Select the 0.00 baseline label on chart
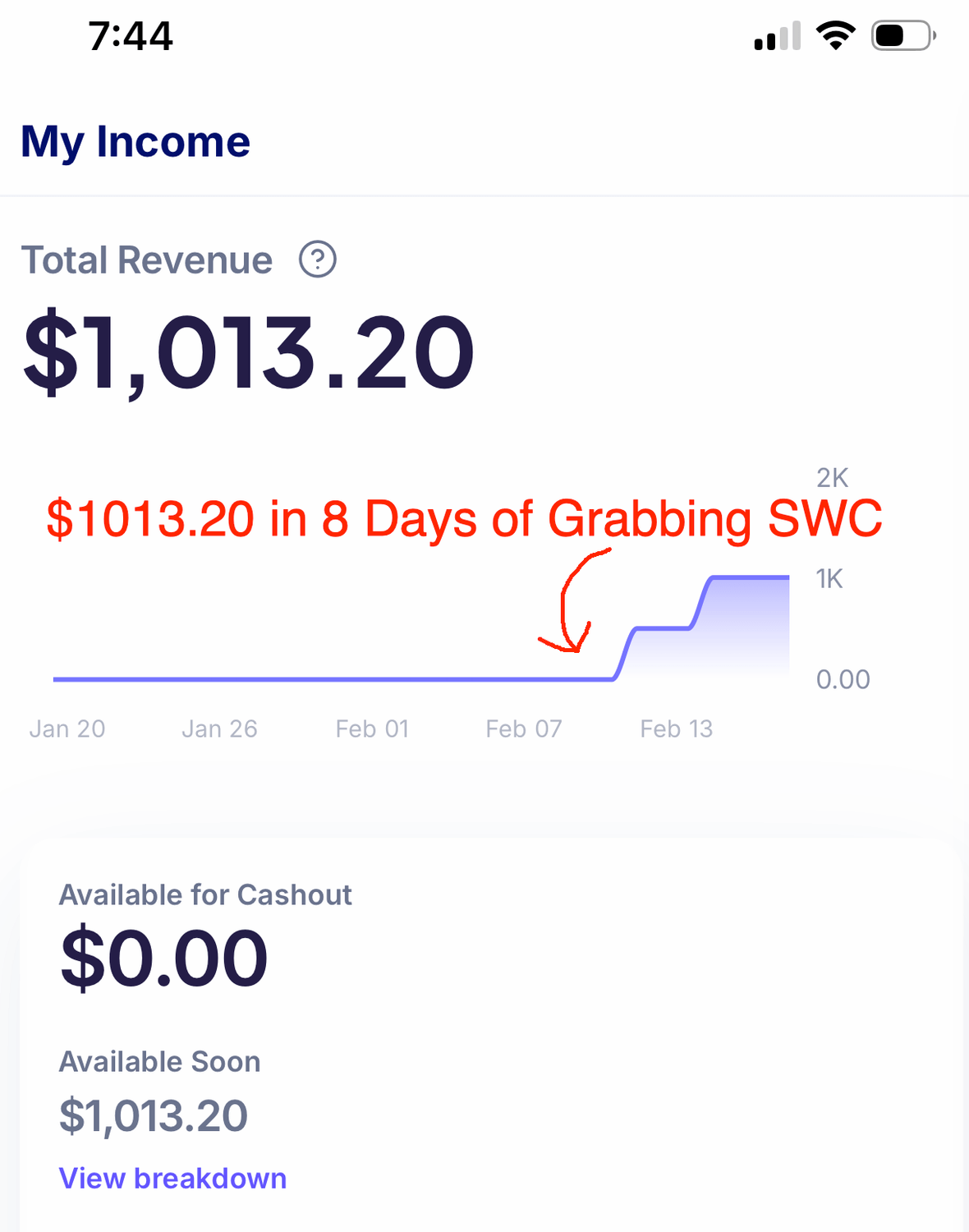Viewport: 969px width, 1232px height. tap(844, 678)
